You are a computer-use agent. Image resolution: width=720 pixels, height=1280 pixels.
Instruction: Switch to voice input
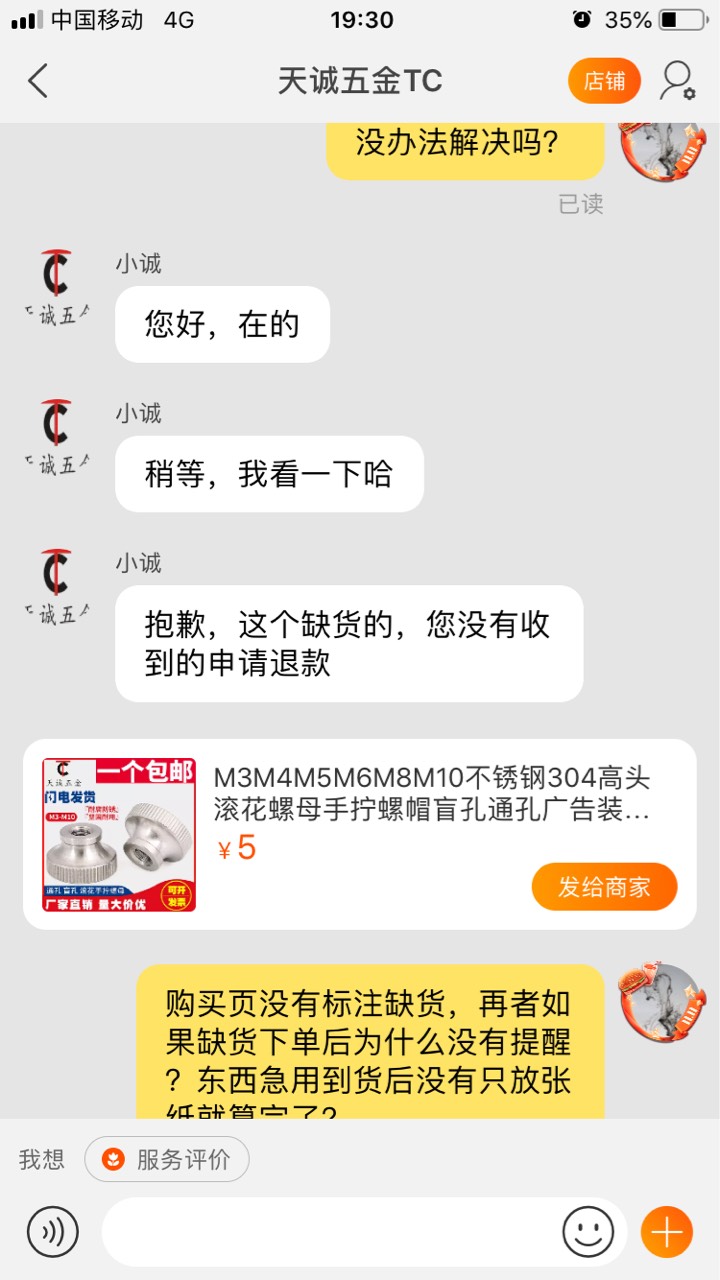[x=52, y=1232]
